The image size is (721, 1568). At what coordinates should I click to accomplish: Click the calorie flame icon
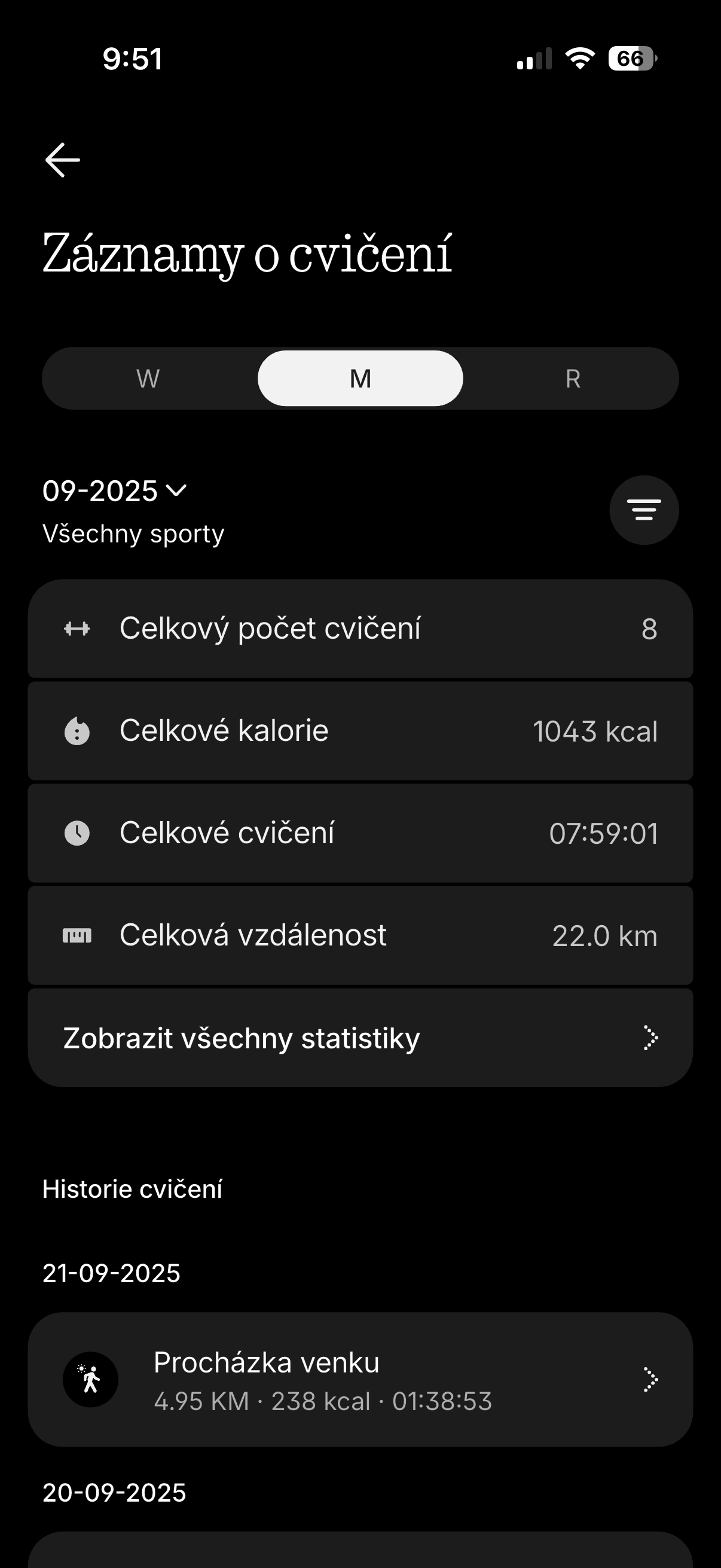[77, 730]
